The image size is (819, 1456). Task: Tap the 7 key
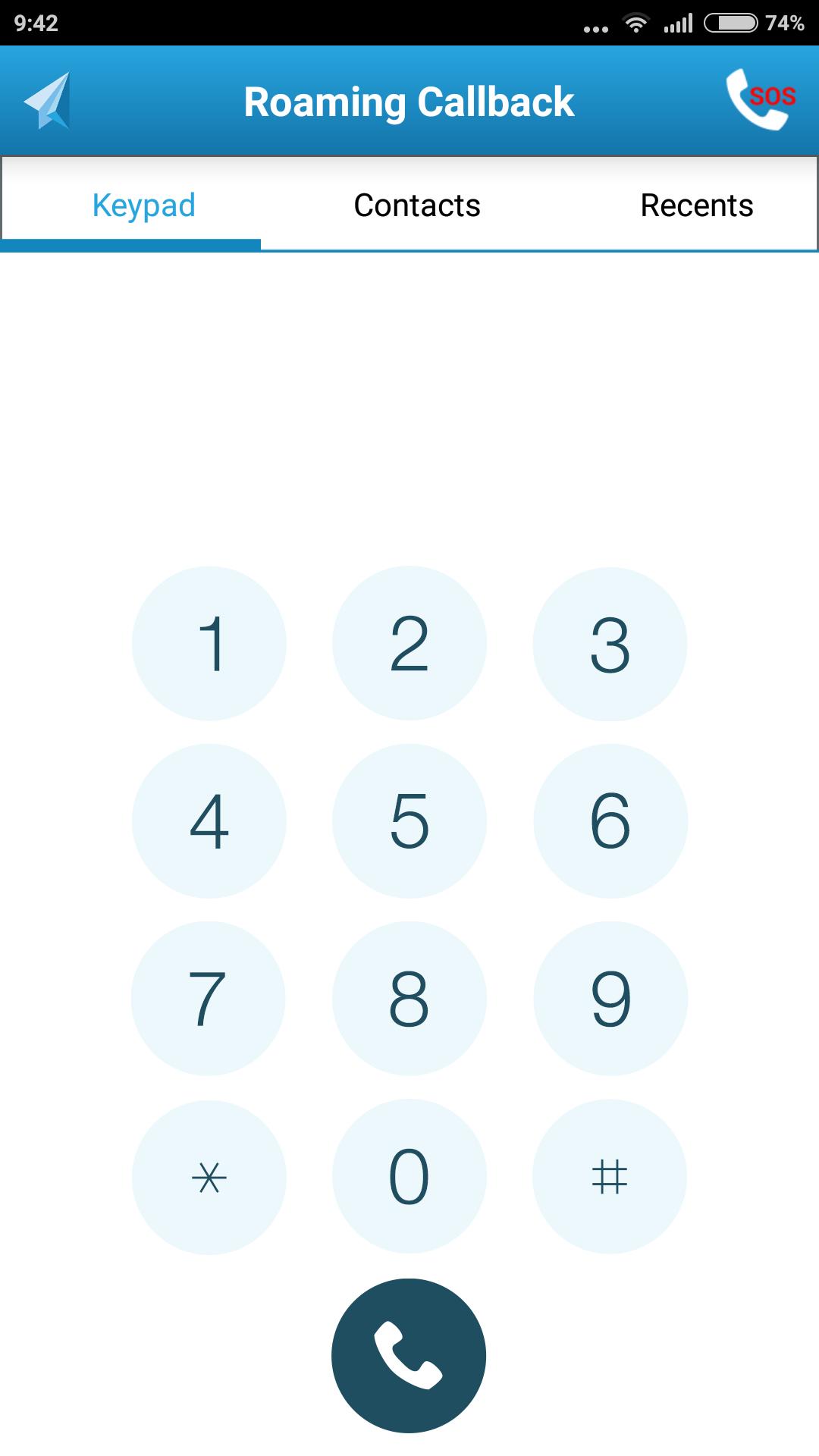tap(209, 999)
